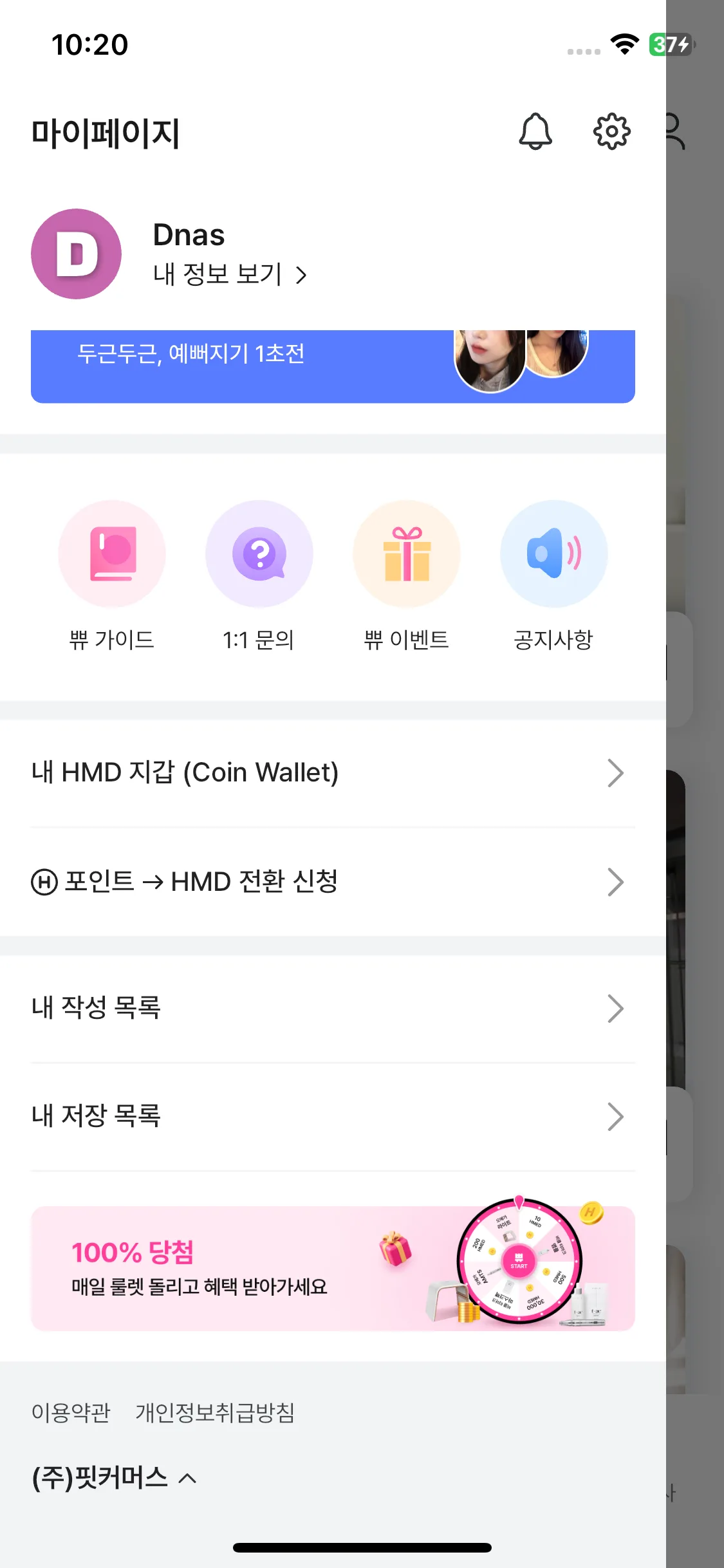
Task: Open 내 저장 목록
Action: click(x=333, y=1116)
